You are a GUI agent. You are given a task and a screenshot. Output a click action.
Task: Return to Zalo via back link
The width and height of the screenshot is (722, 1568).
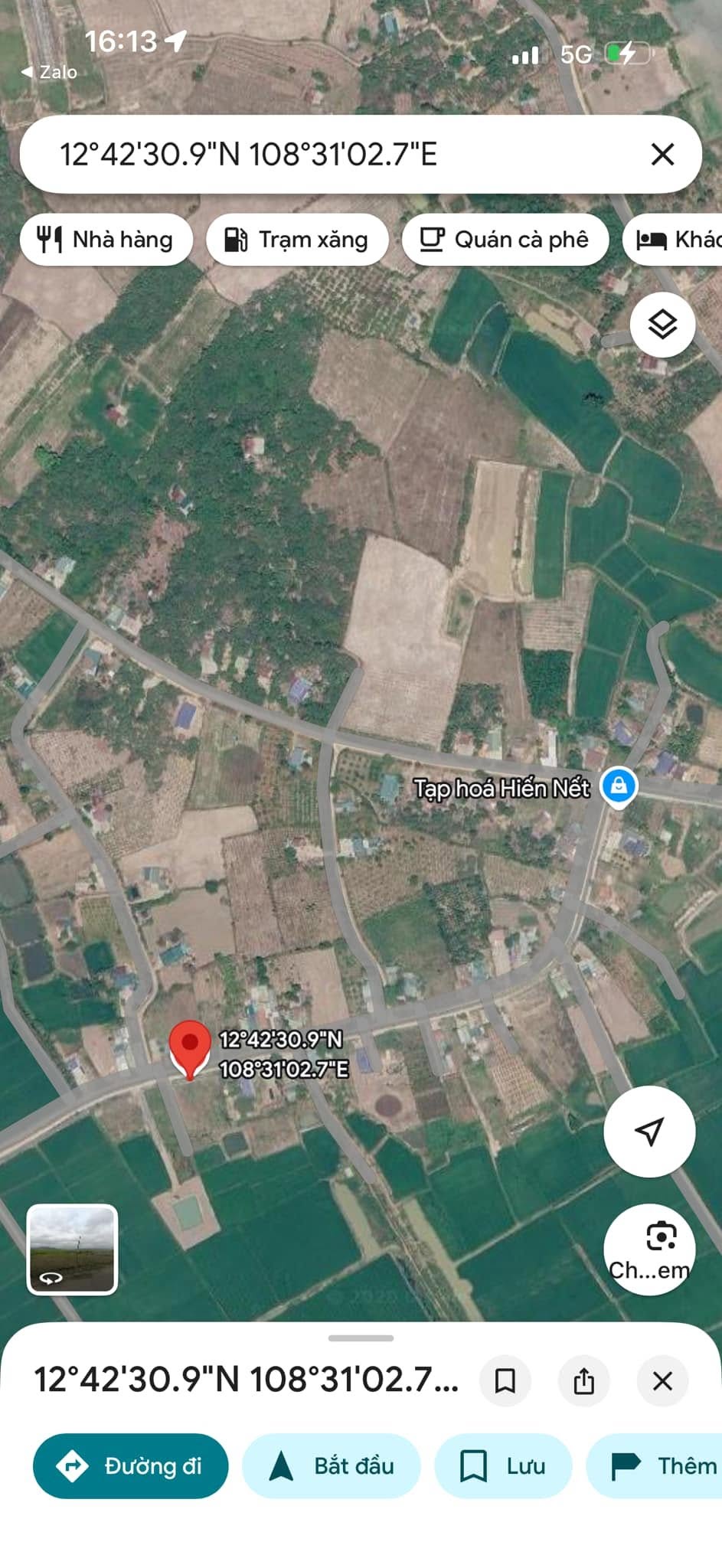(48, 72)
